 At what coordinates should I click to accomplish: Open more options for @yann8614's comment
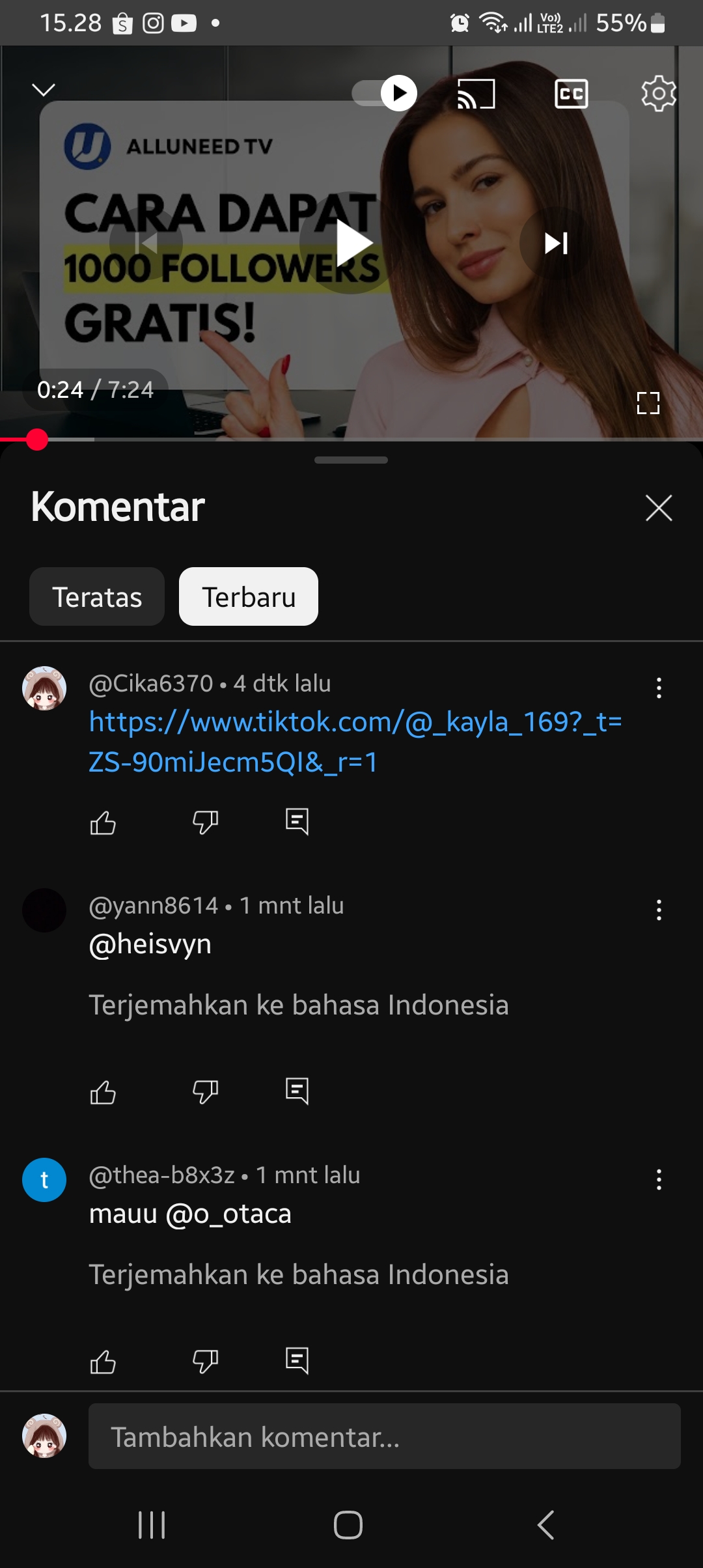659,910
